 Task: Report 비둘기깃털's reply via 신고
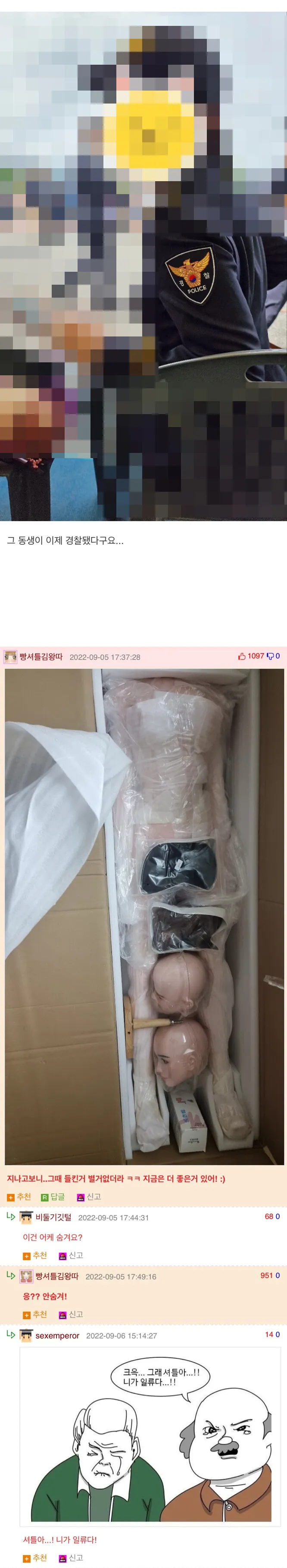[71, 1255]
